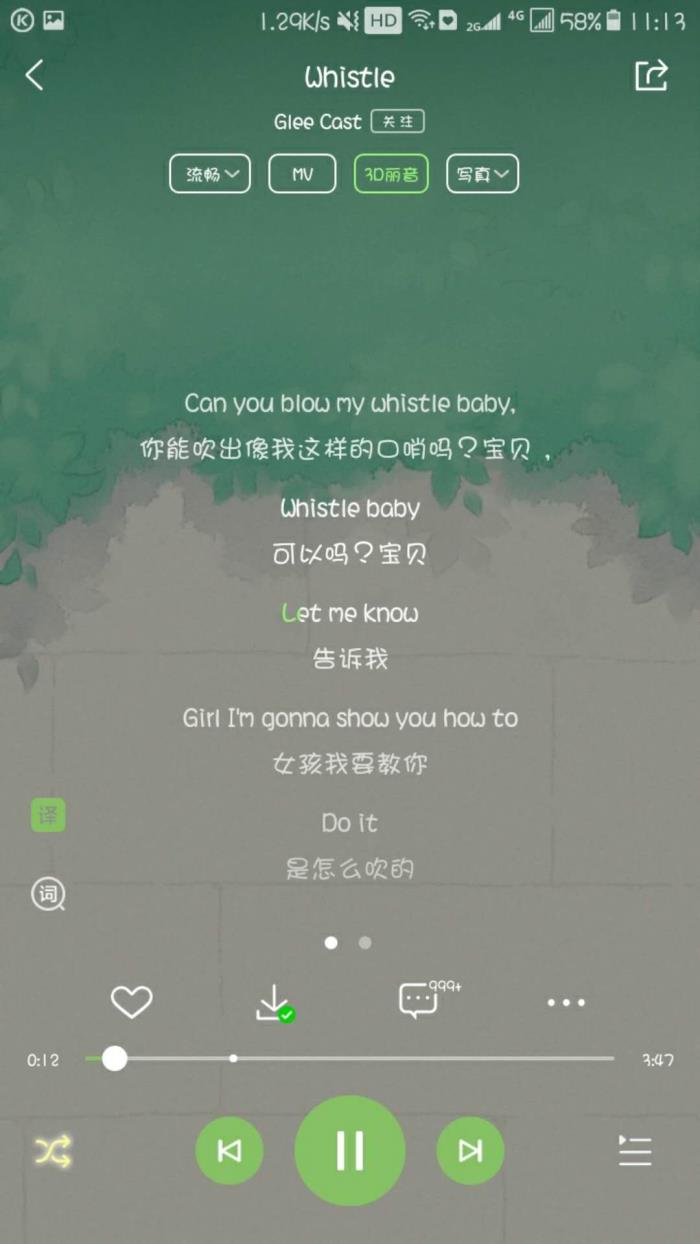Skip to the next track
The width and height of the screenshot is (700, 1244).
471,1151
